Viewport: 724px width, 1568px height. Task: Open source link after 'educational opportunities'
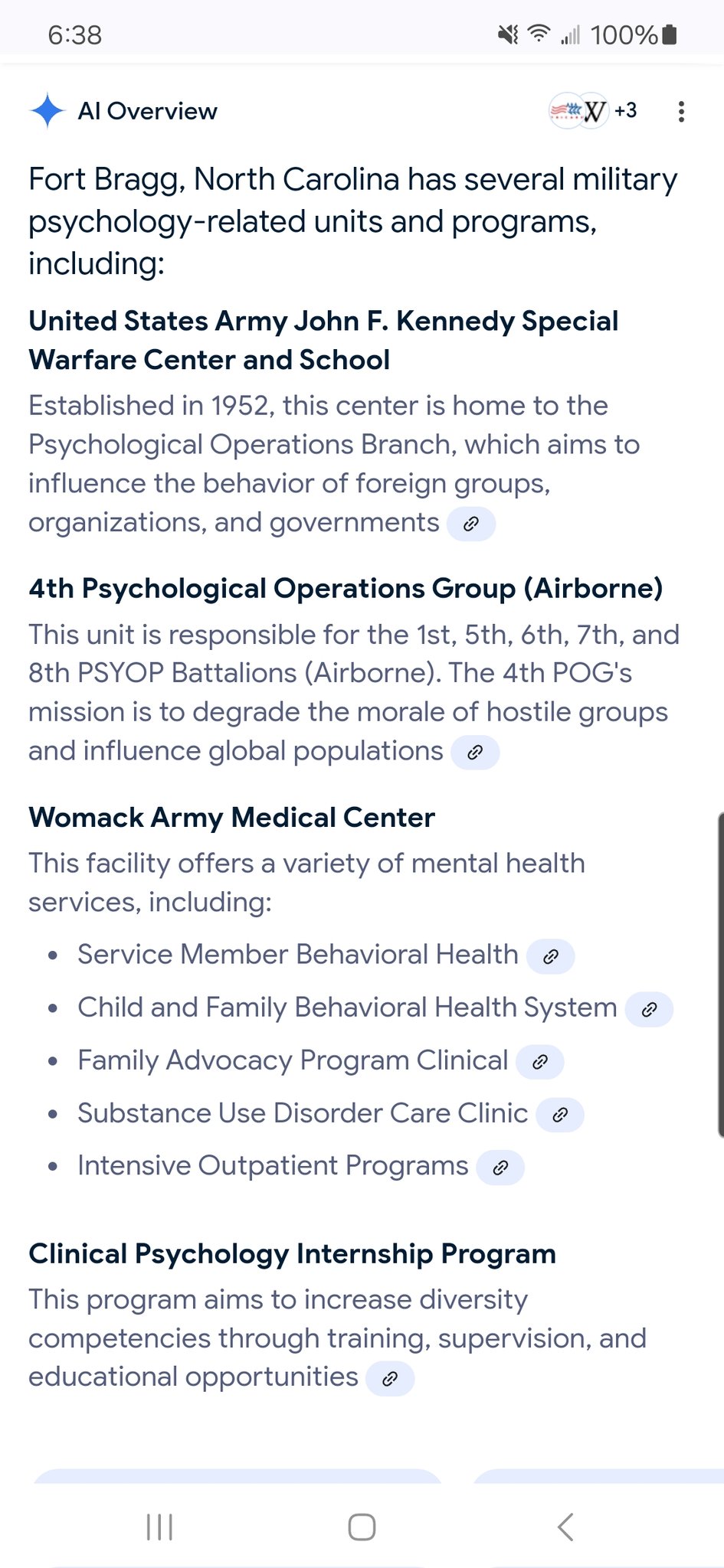point(390,1379)
